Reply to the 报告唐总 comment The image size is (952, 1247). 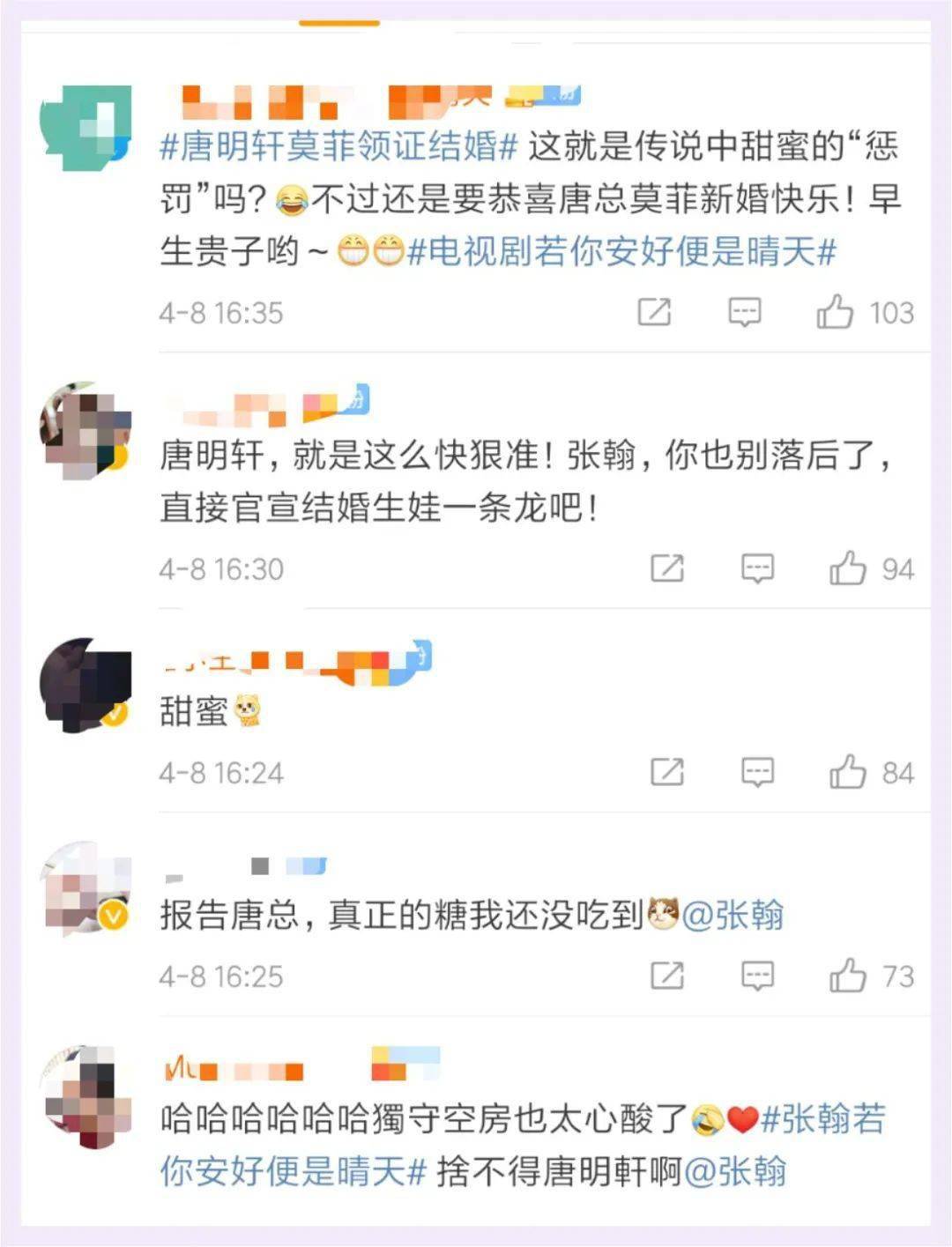[x=757, y=976]
